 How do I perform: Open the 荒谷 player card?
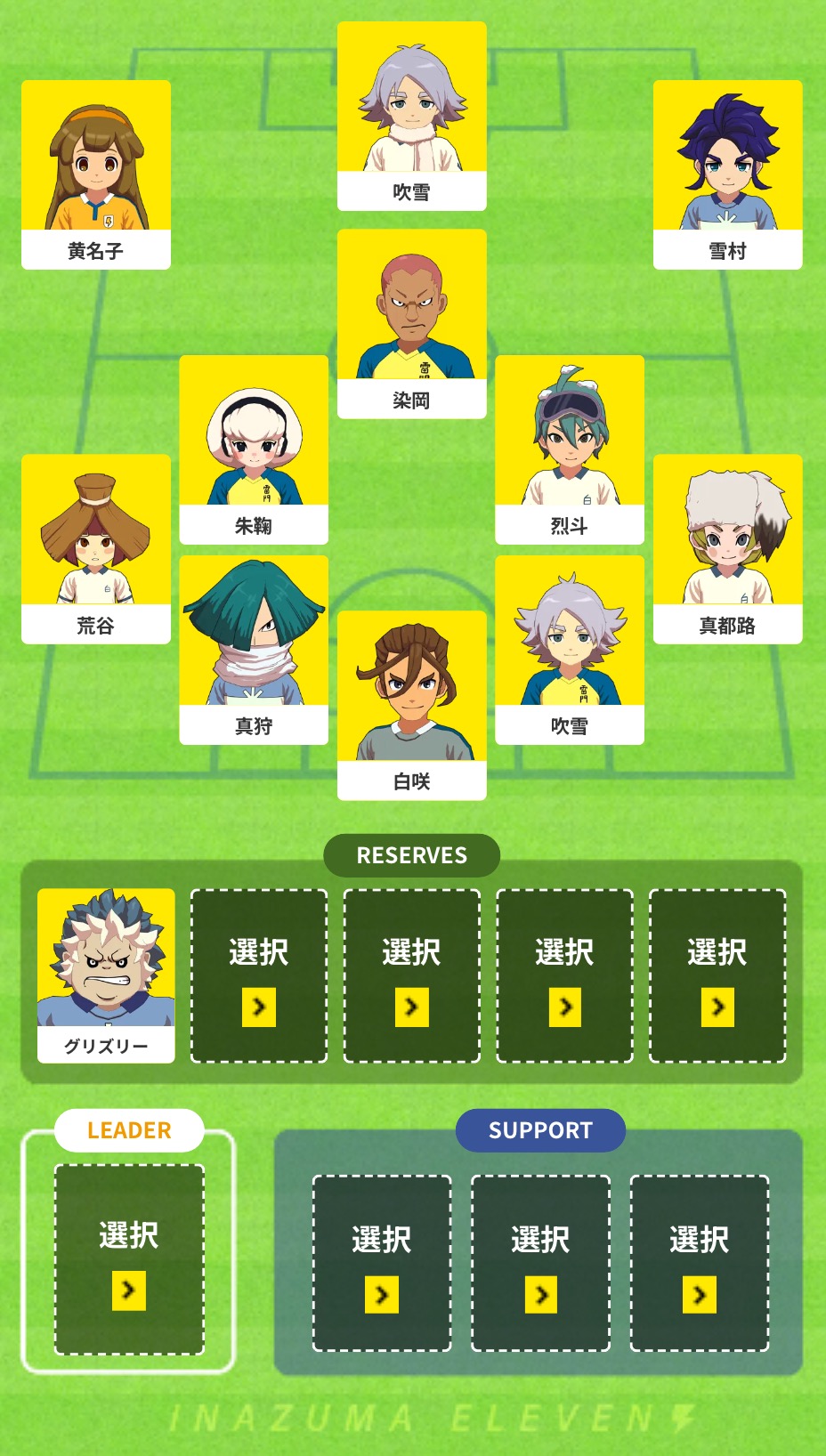[x=96, y=548]
